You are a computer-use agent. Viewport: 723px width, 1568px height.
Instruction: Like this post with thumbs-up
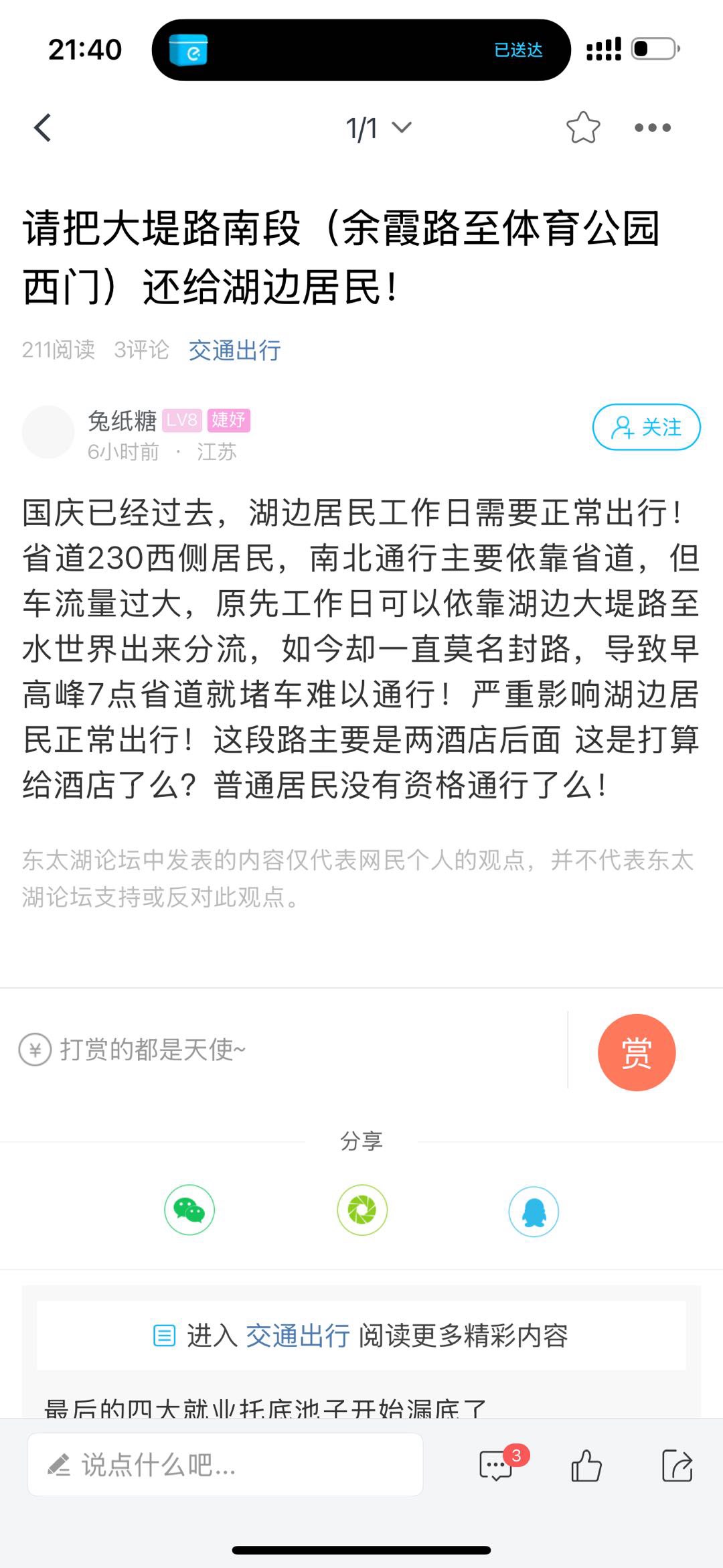(x=586, y=1465)
